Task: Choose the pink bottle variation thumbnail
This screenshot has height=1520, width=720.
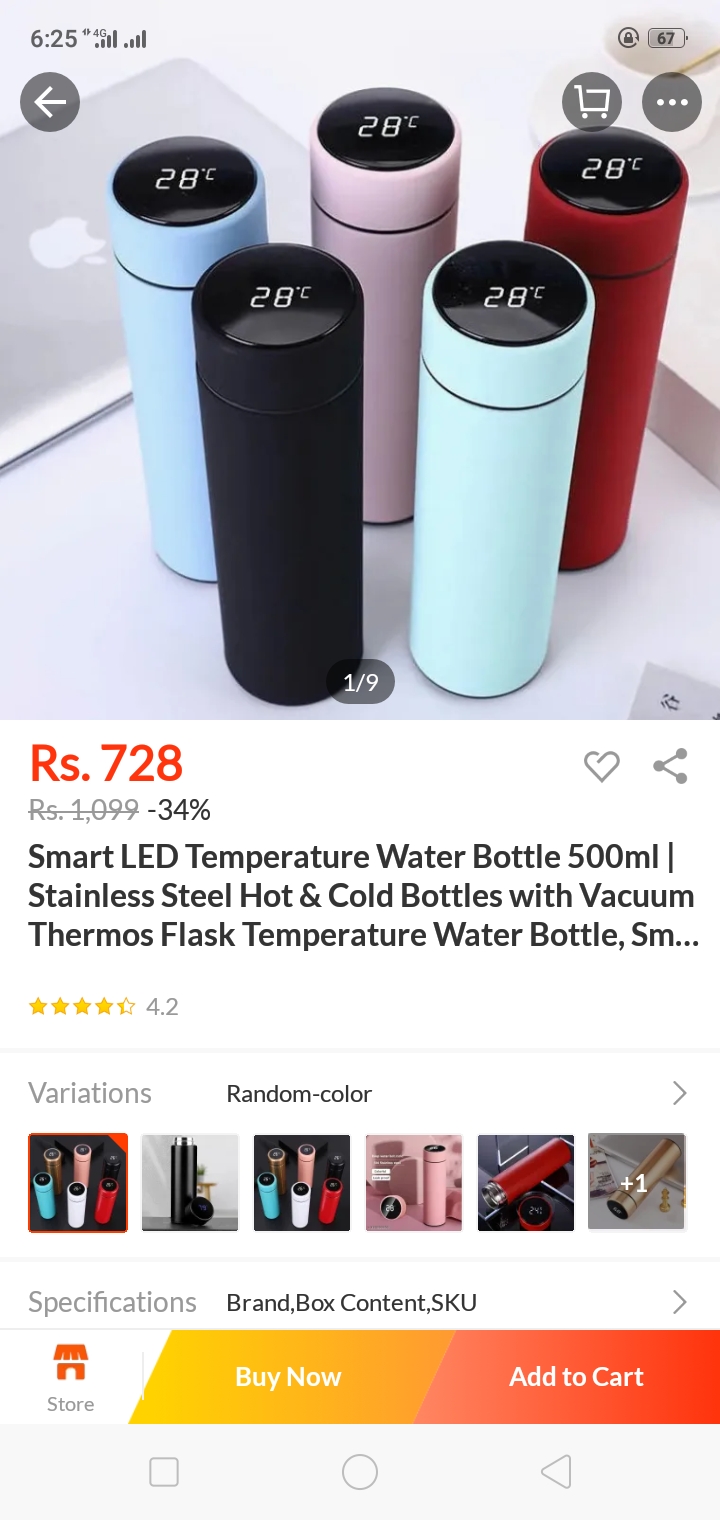Action: coord(414,1182)
